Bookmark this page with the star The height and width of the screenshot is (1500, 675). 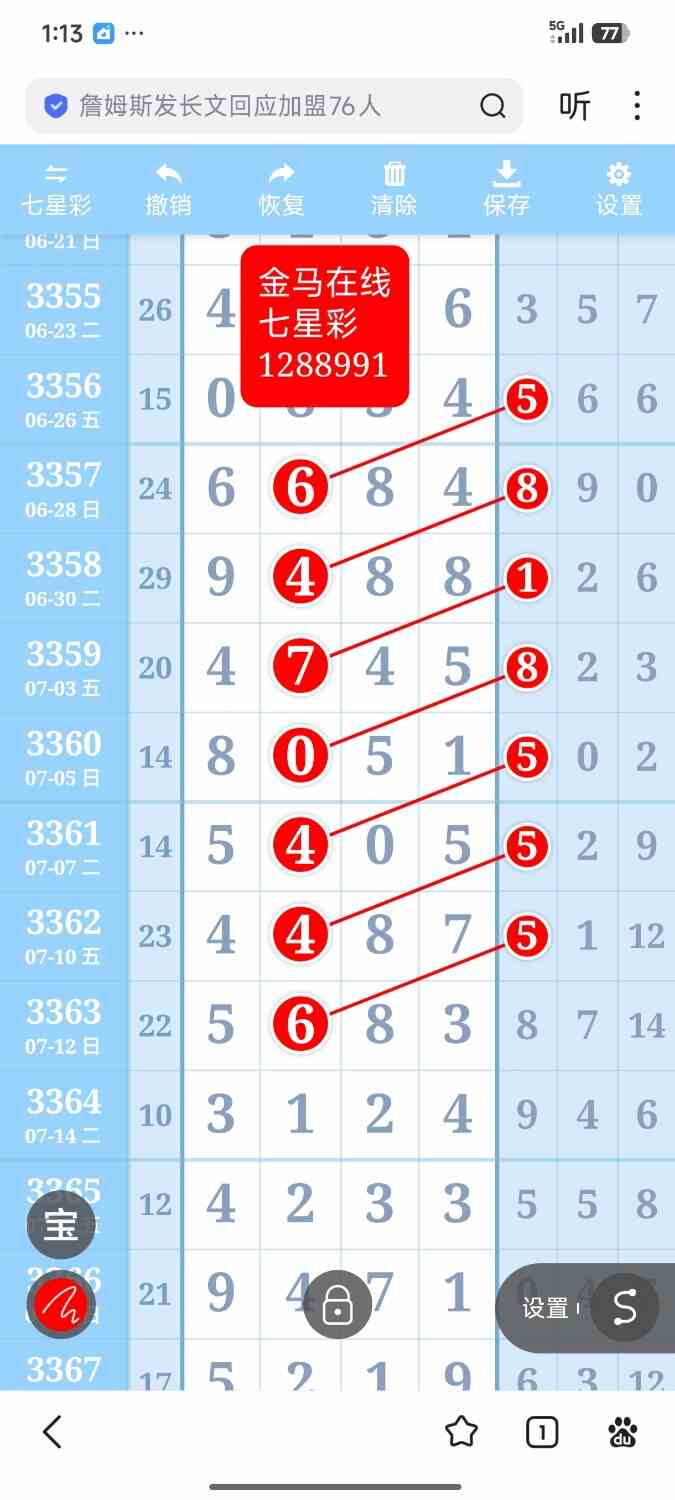pyautogui.click(x=461, y=1433)
